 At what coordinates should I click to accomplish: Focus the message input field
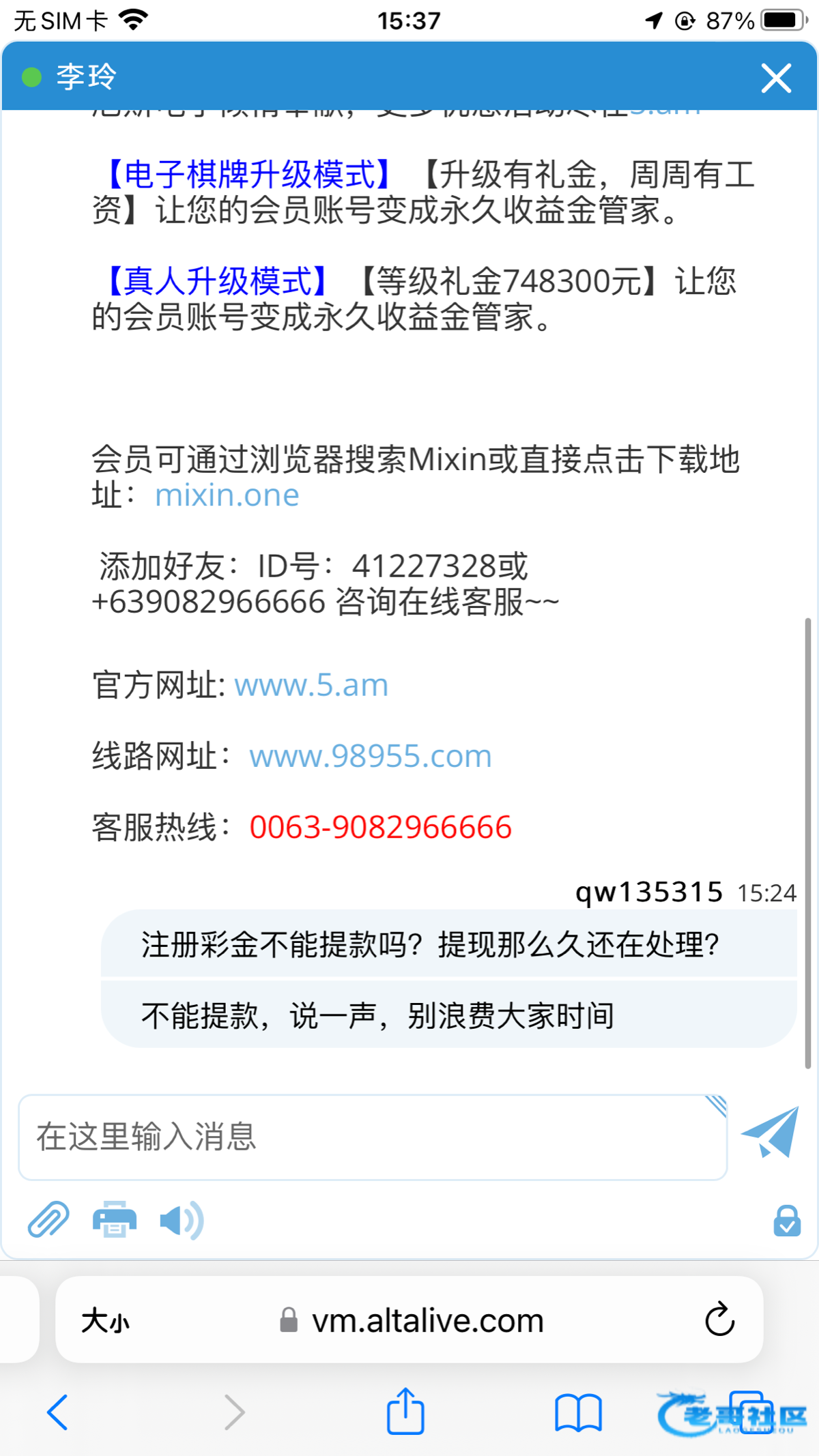(x=372, y=1137)
